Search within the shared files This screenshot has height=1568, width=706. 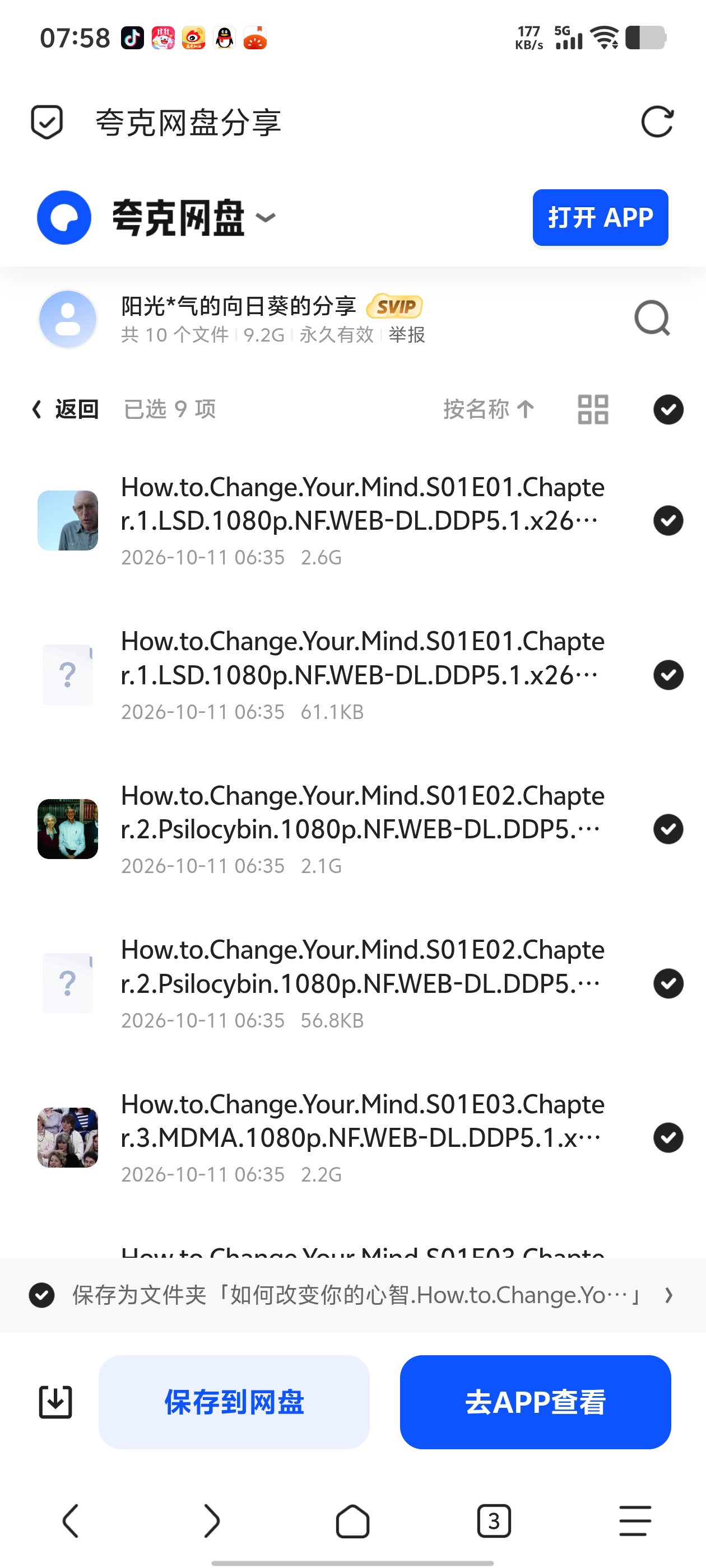point(652,318)
